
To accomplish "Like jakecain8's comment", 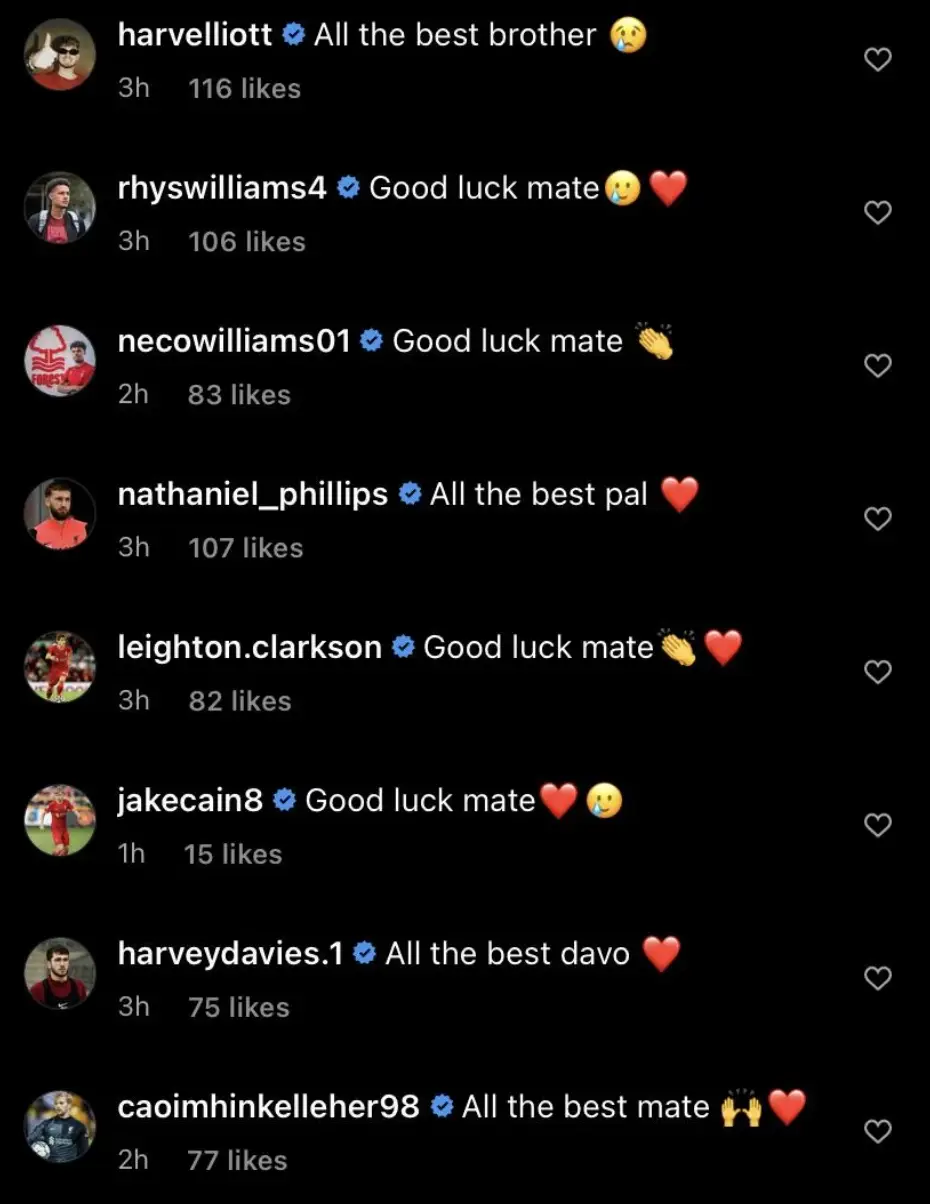I will [877, 825].
